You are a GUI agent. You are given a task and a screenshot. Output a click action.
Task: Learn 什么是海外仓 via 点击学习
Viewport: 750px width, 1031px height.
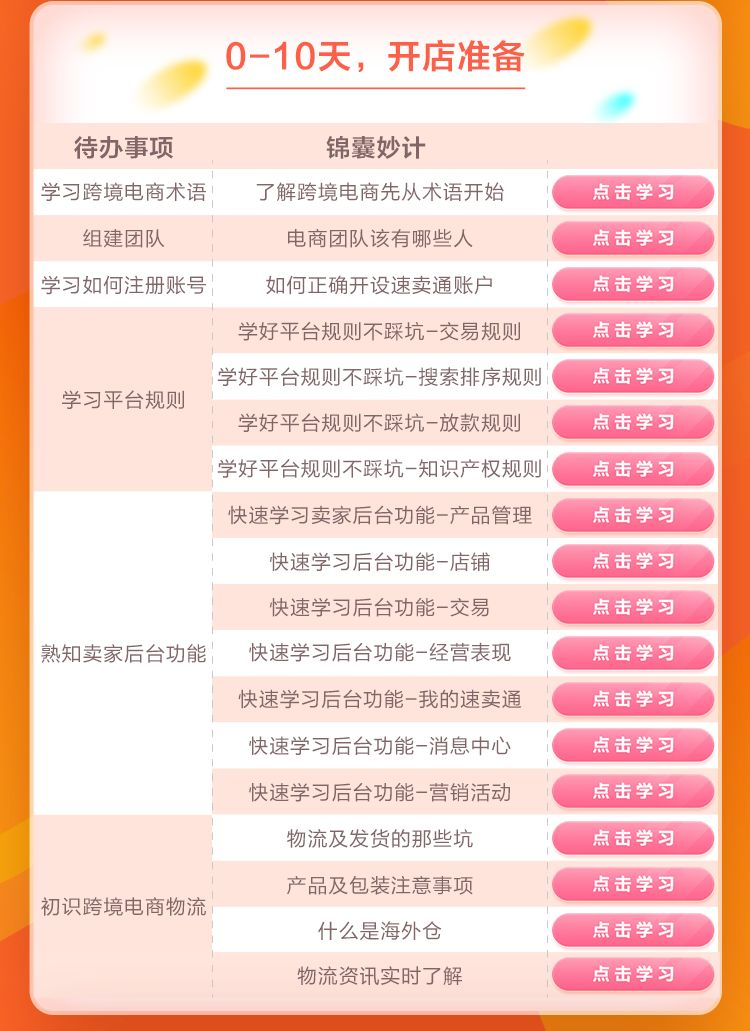(633, 930)
